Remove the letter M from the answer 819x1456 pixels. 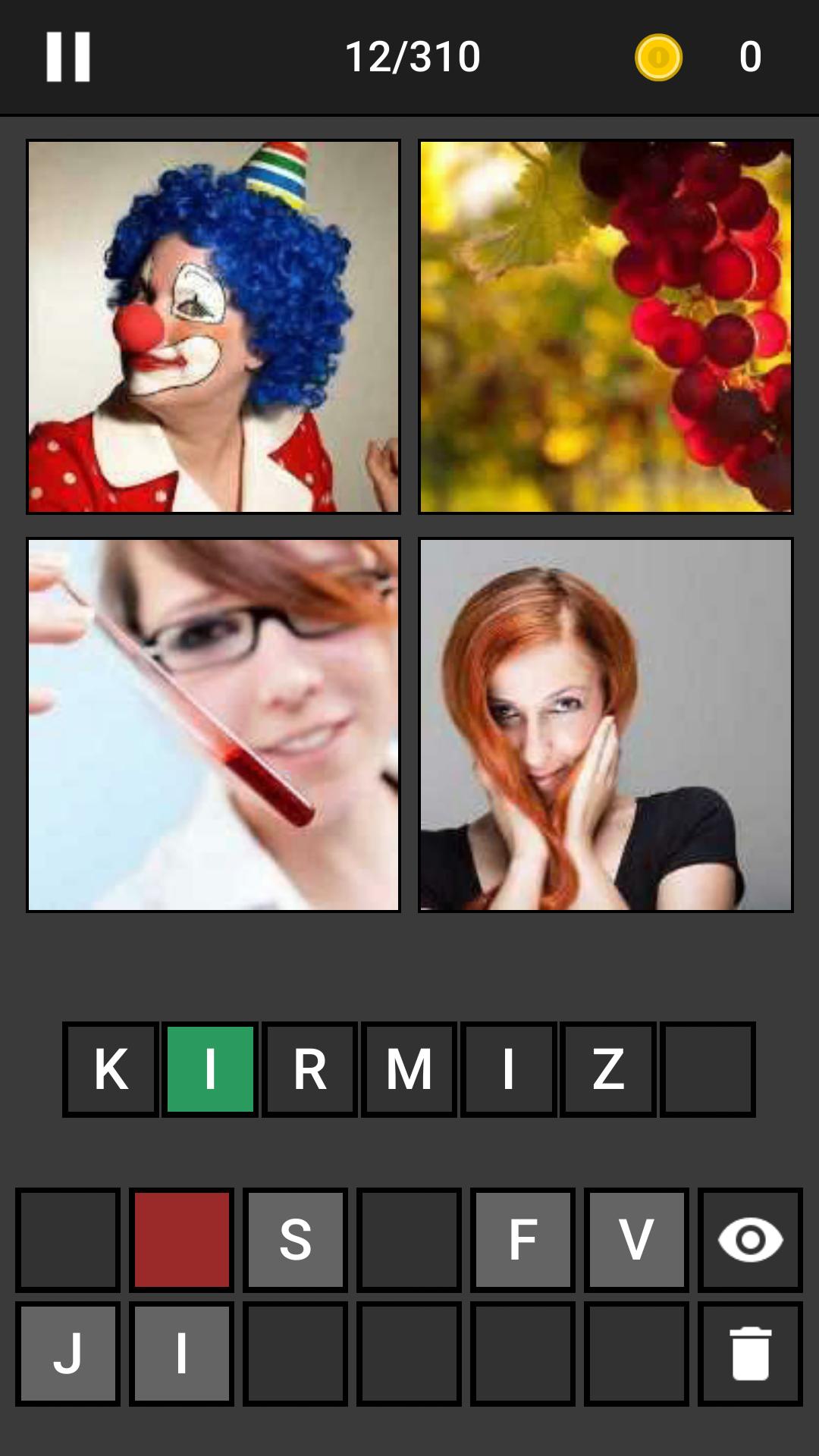tap(409, 1069)
